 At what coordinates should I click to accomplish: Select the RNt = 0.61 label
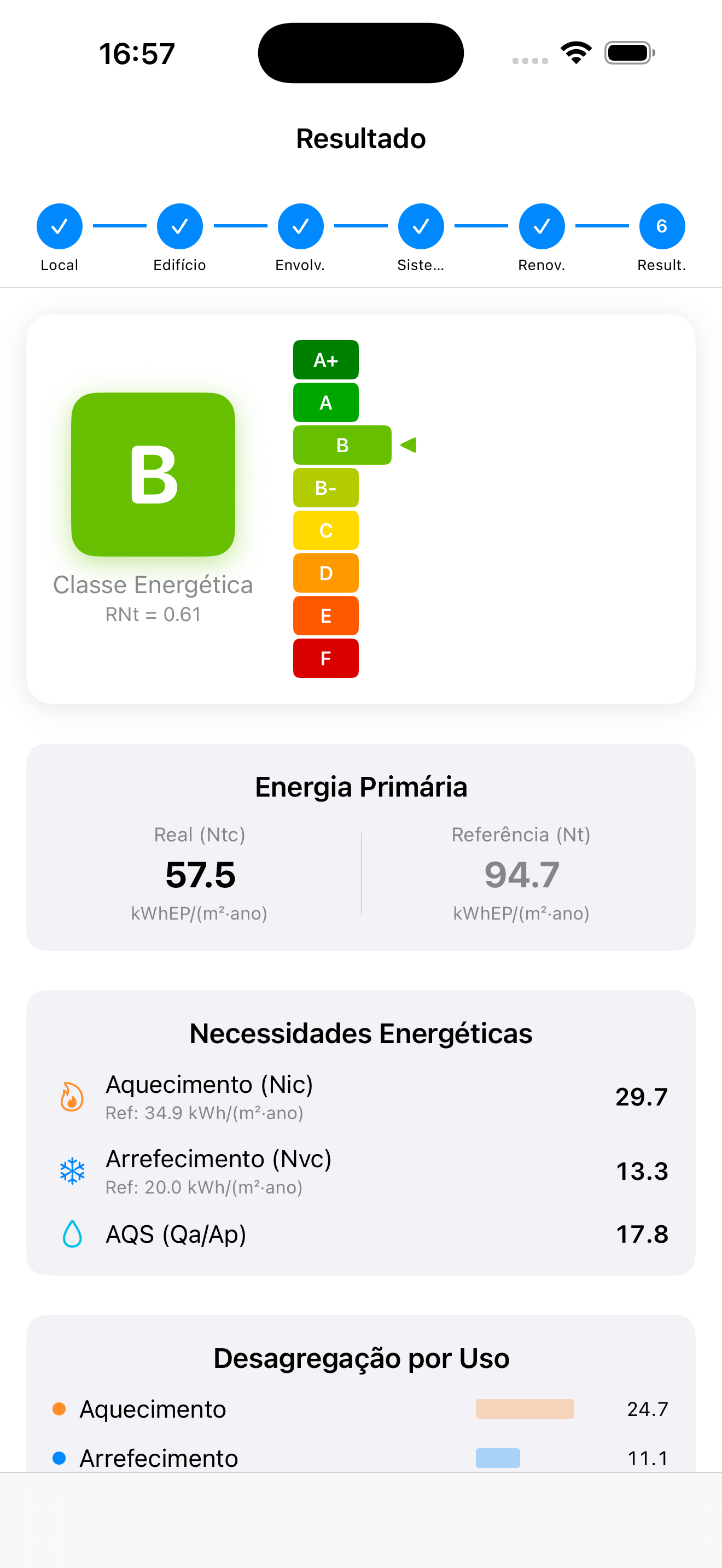153,614
